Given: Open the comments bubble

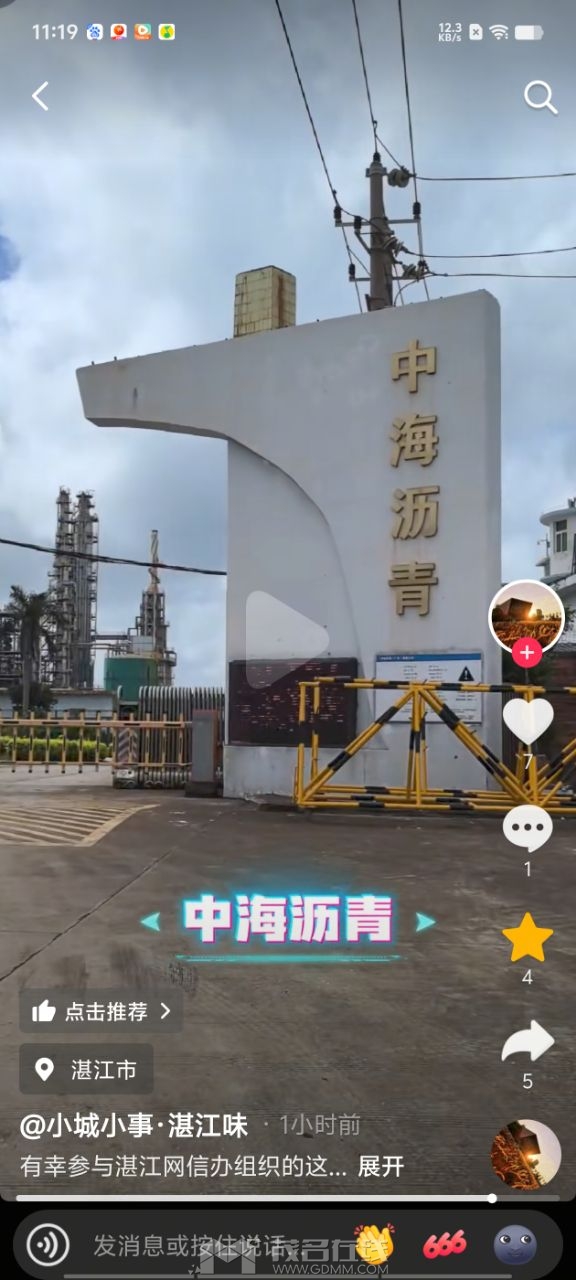Looking at the screenshot, I should click(x=527, y=828).
